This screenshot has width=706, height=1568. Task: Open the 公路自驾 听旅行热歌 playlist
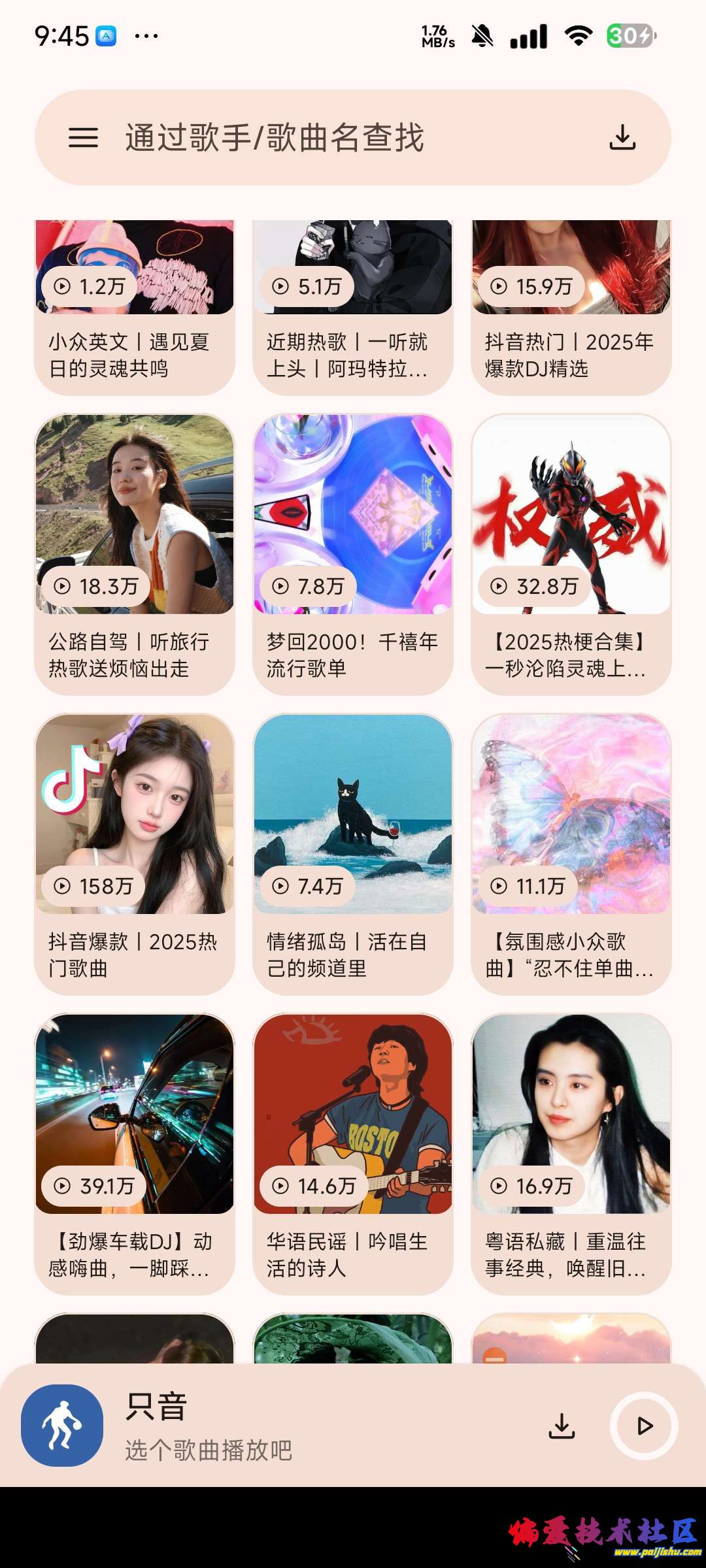[x=135, y=553]
